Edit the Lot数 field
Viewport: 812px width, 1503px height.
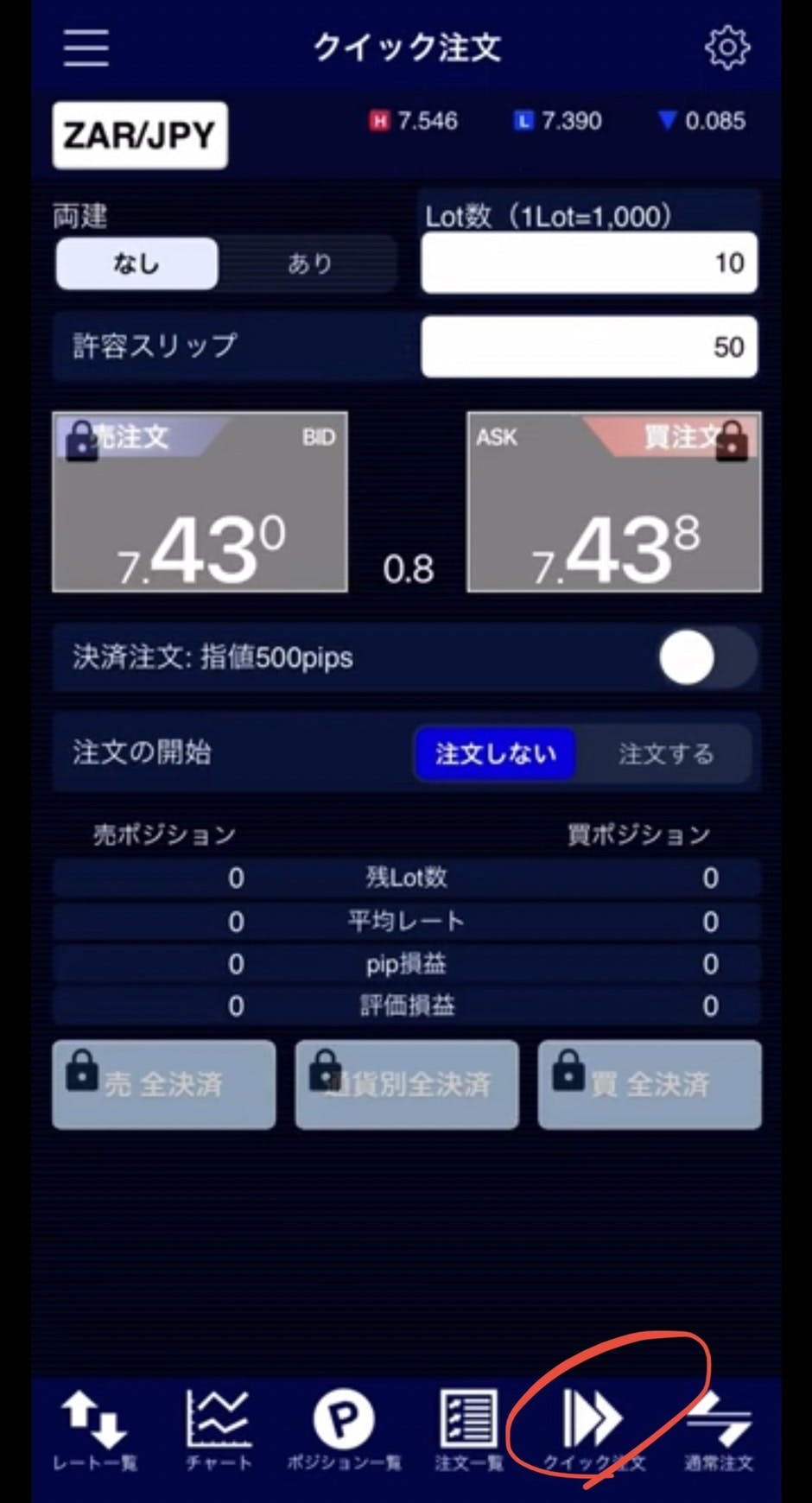(589, 263)
